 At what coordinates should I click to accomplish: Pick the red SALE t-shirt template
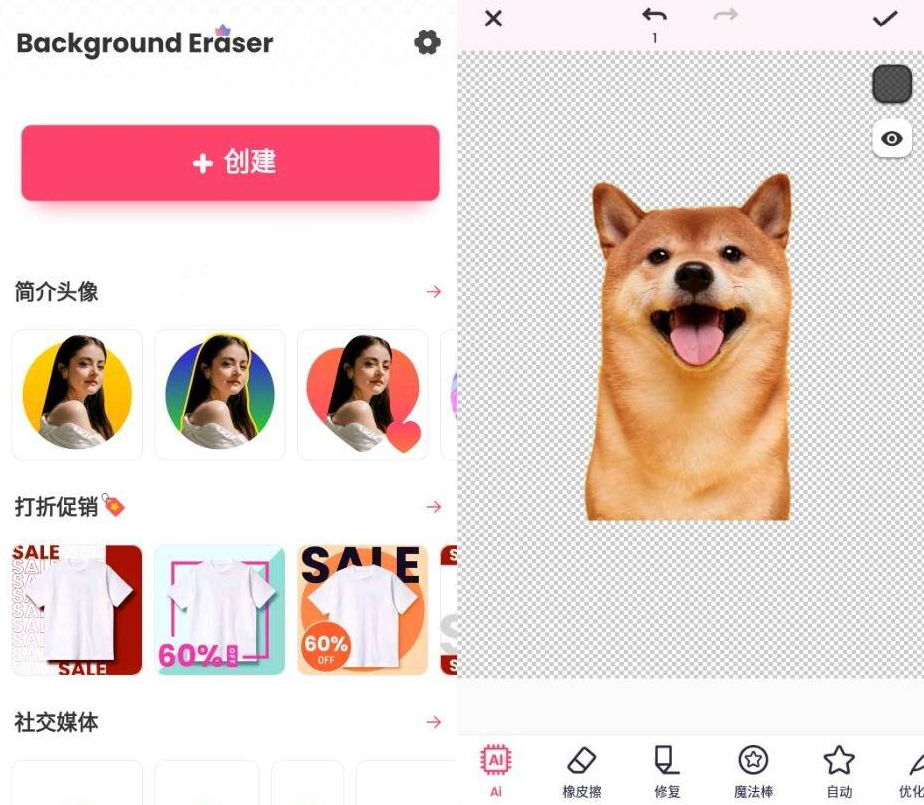(77, 610)
